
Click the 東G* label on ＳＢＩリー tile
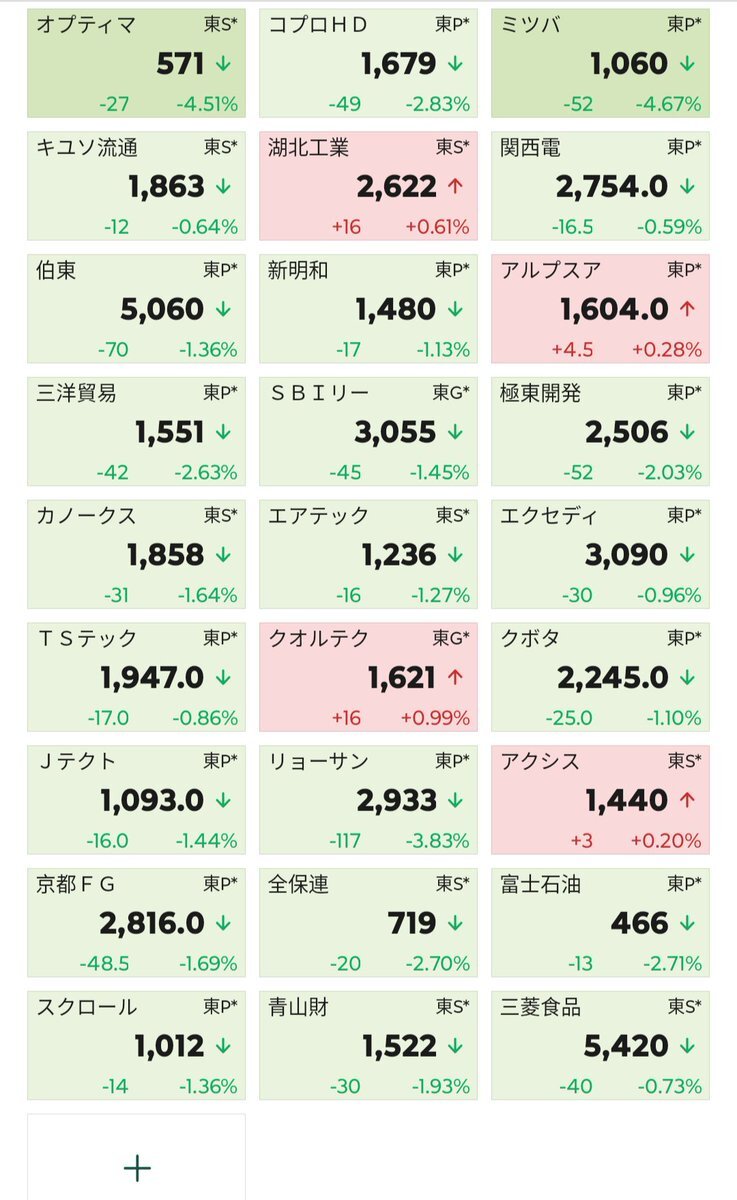coord(450,390)
